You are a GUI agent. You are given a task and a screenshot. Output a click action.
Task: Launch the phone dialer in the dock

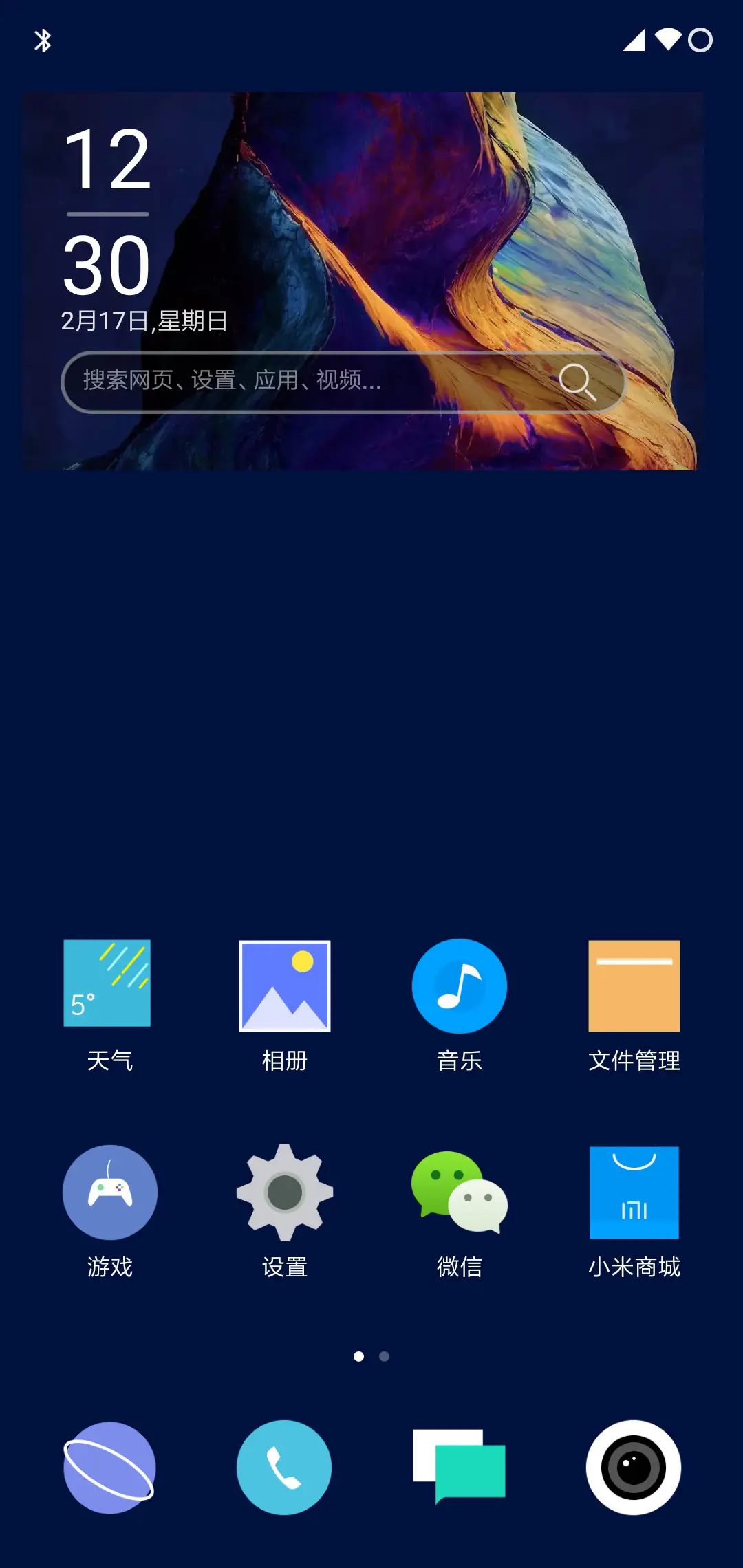pos(285,1467)
